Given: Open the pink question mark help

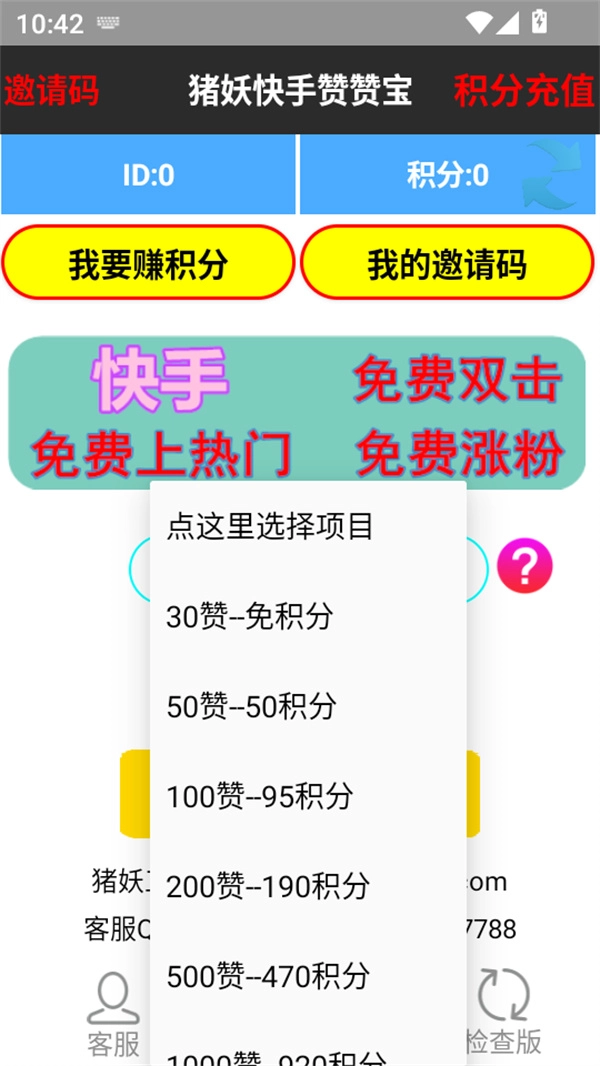Looking at the screenshot, I should [x=524, y=567].
